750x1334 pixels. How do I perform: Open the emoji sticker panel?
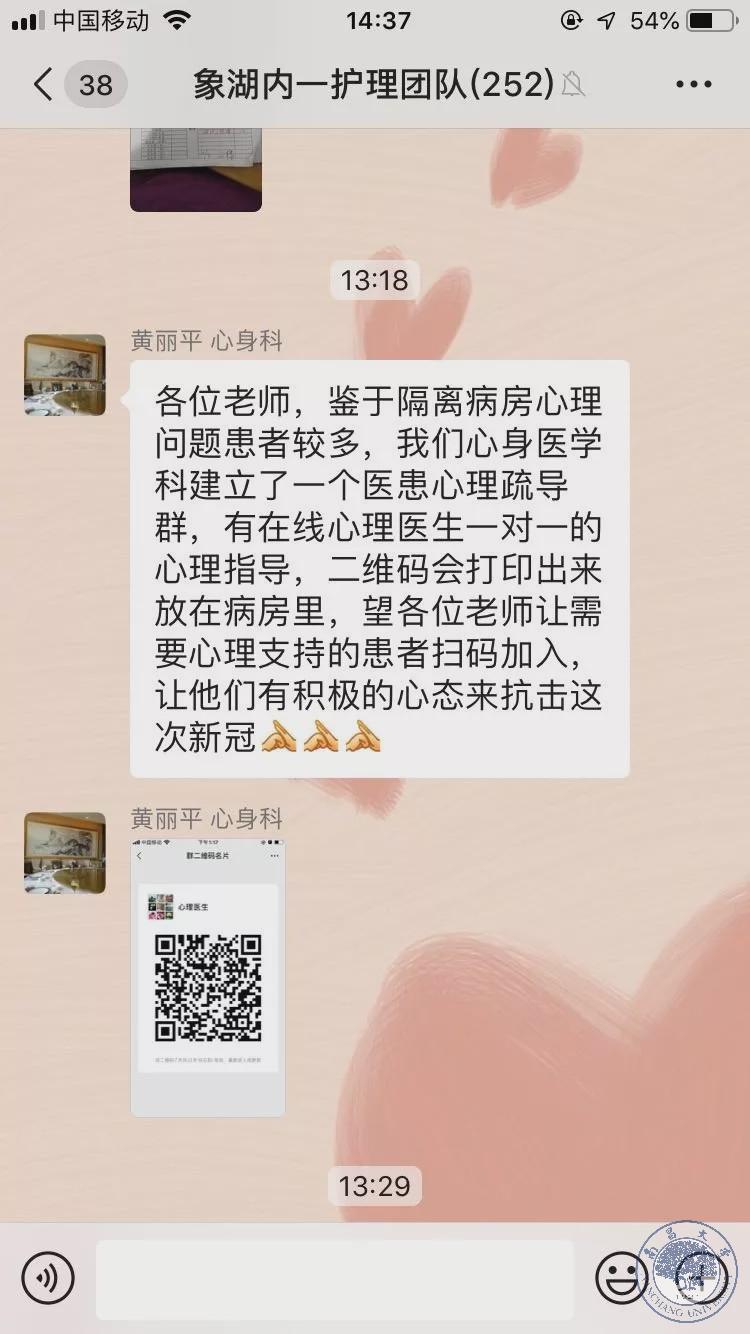(620, 1278)
